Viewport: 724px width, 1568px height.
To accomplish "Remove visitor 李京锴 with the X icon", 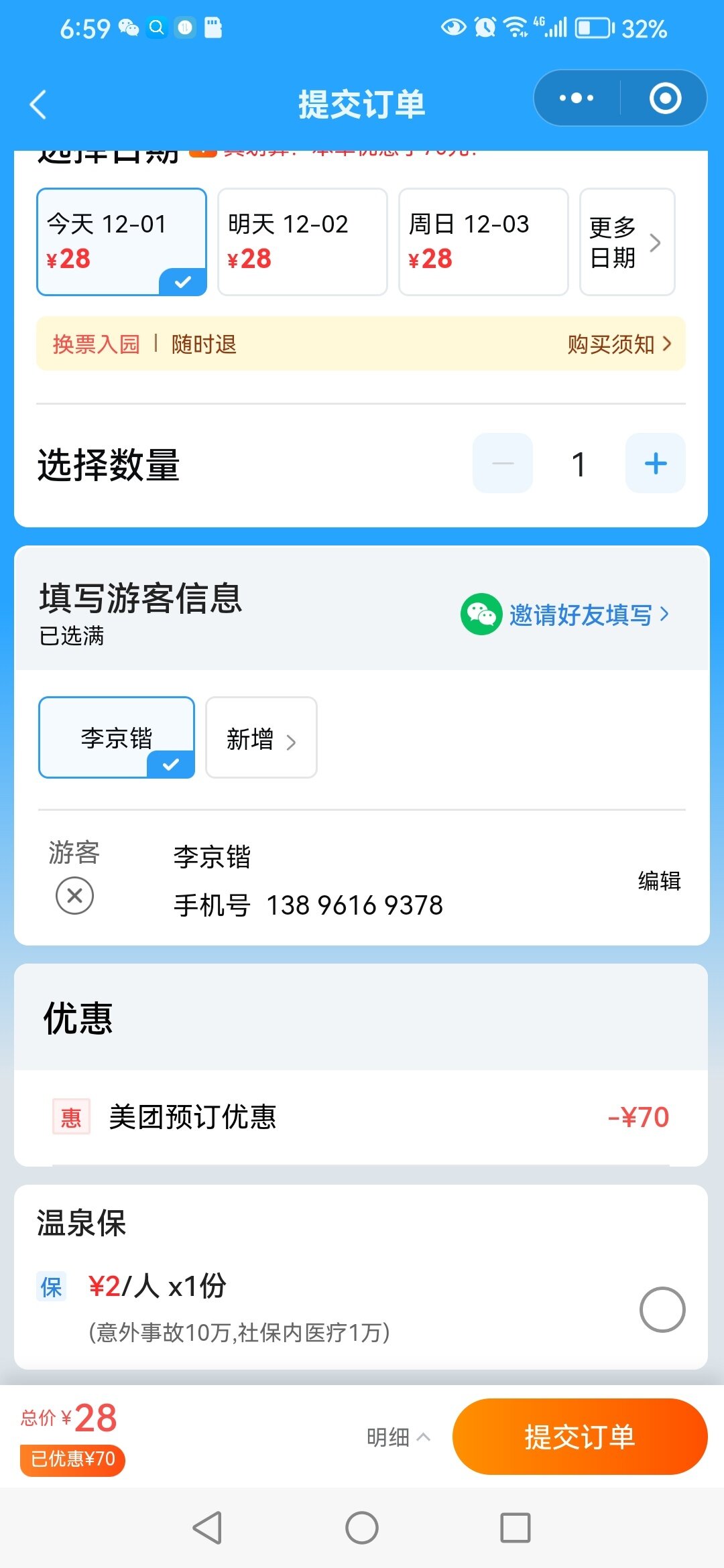I will [x=74, y=896].
